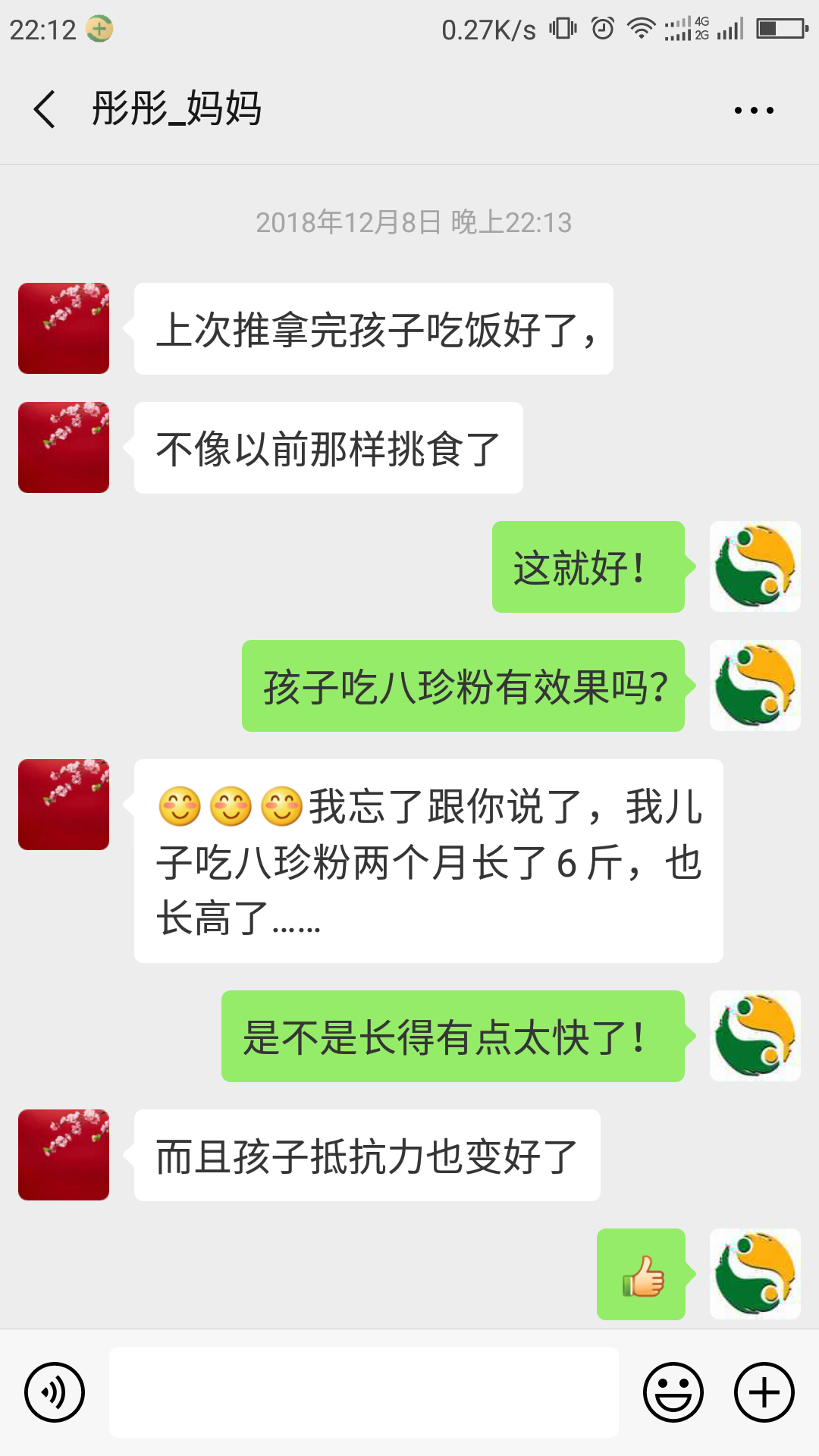Go back from the 彤彤_妈妈 chat

(x=45, y=109)
